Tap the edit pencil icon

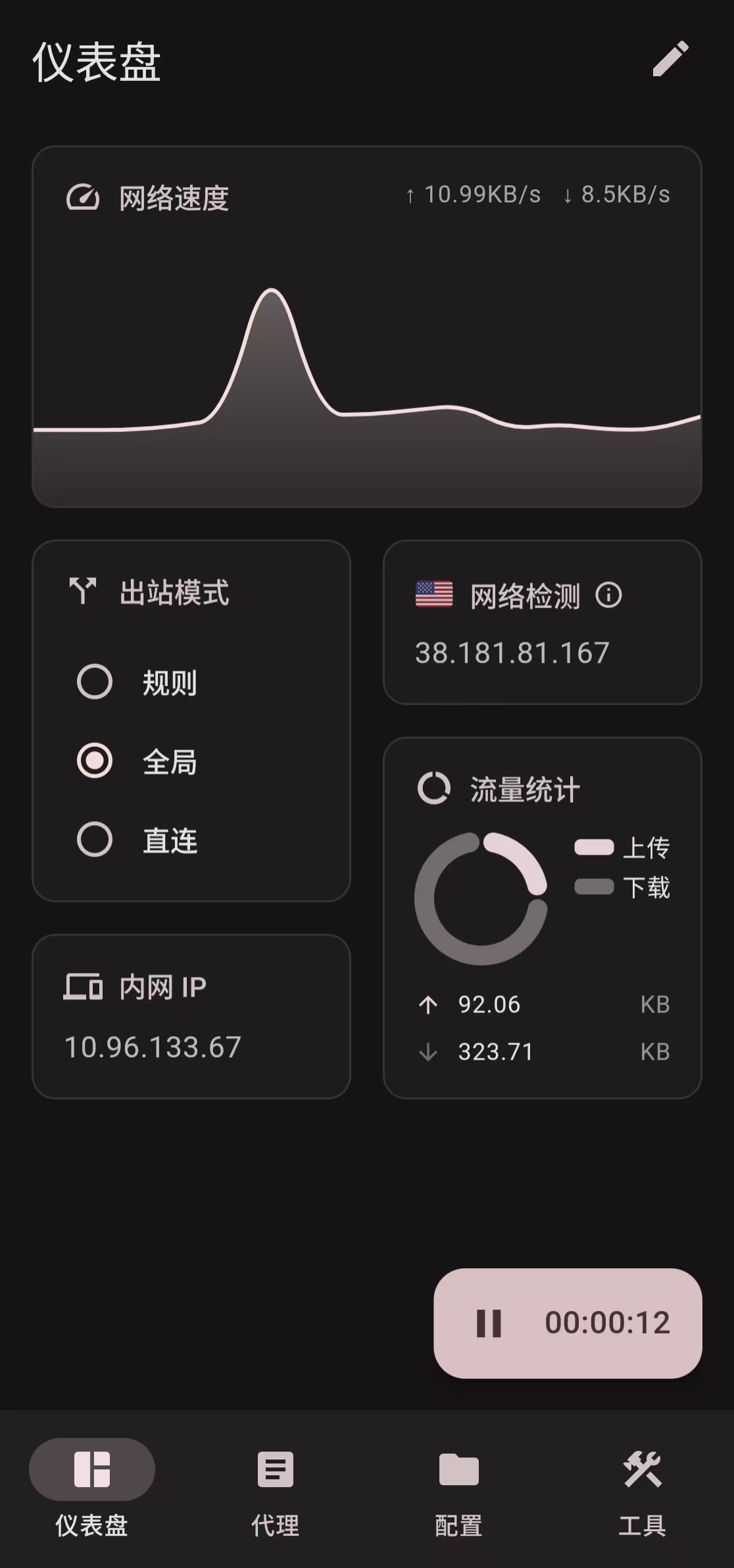pos(670,59)
